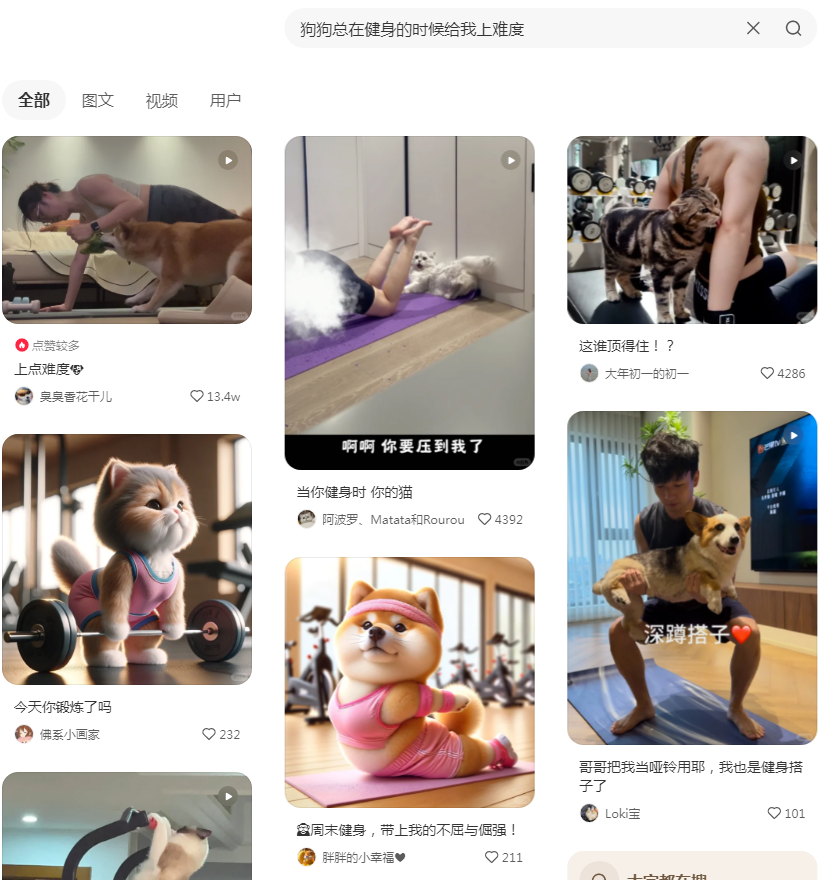
Task: Like the post by 胖胖的小幸福
Action: pyautogui.click(x=492, y=857)
